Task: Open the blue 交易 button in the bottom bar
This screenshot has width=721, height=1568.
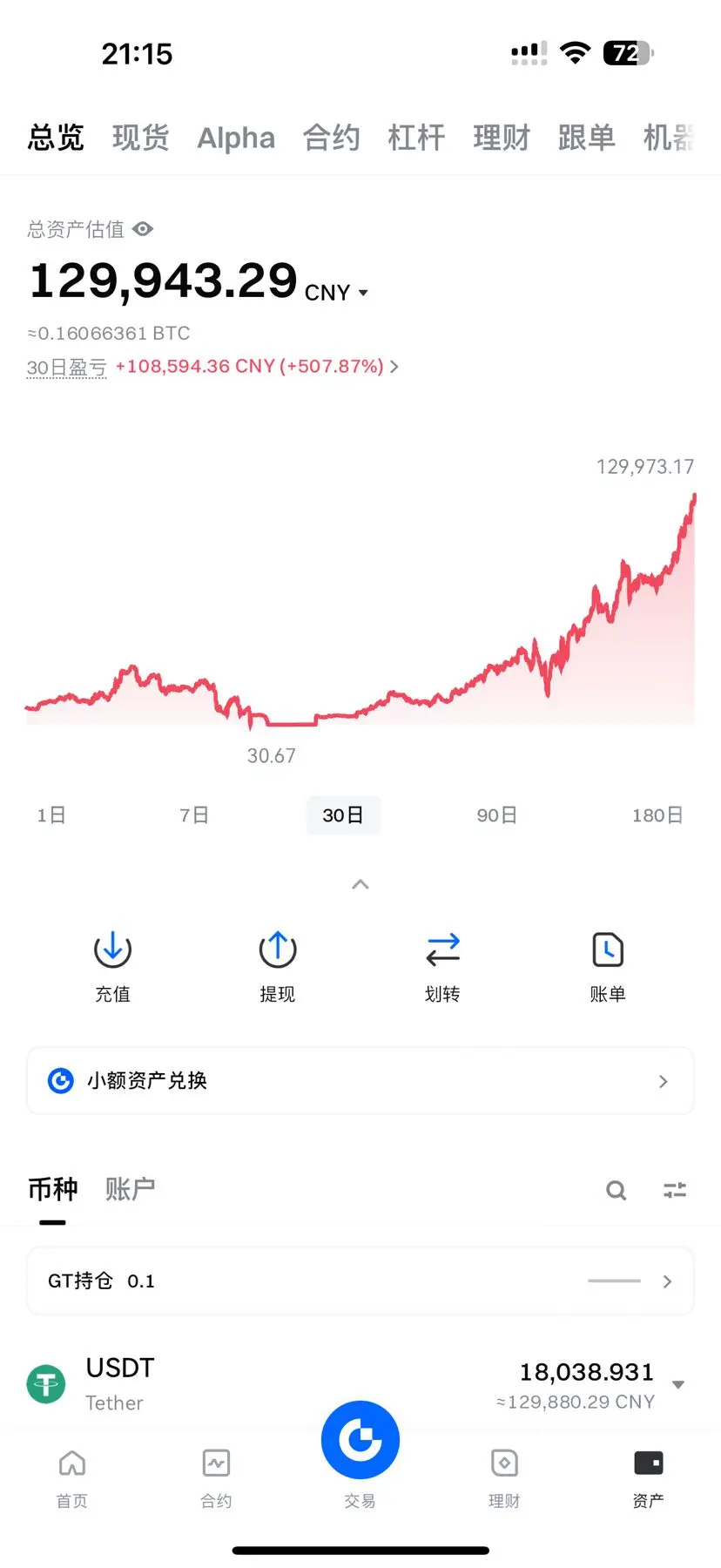Action: point(360,1441)
